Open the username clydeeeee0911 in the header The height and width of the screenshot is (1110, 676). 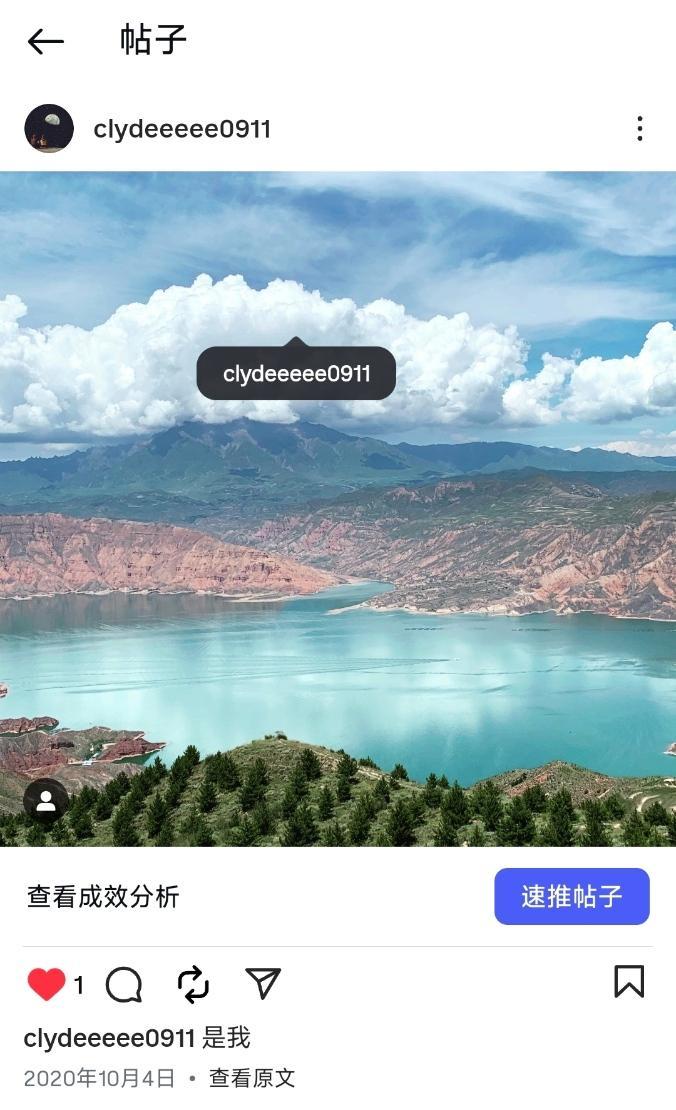point(182,129)
